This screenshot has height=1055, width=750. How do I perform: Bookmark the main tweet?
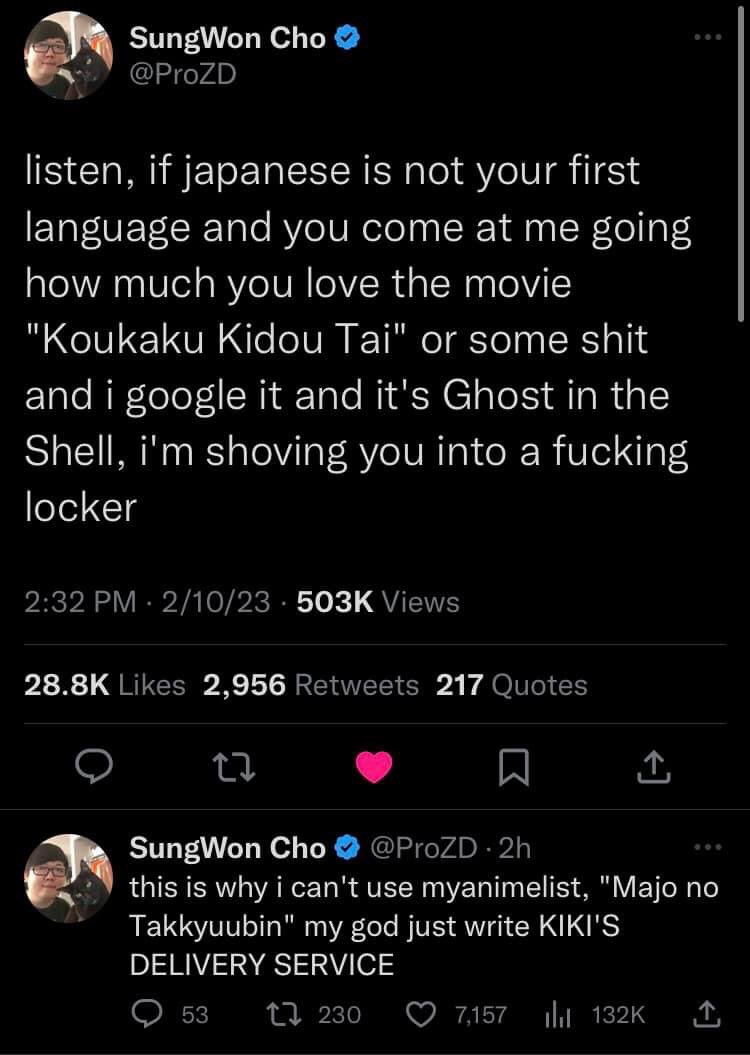(x=513, y=766)
